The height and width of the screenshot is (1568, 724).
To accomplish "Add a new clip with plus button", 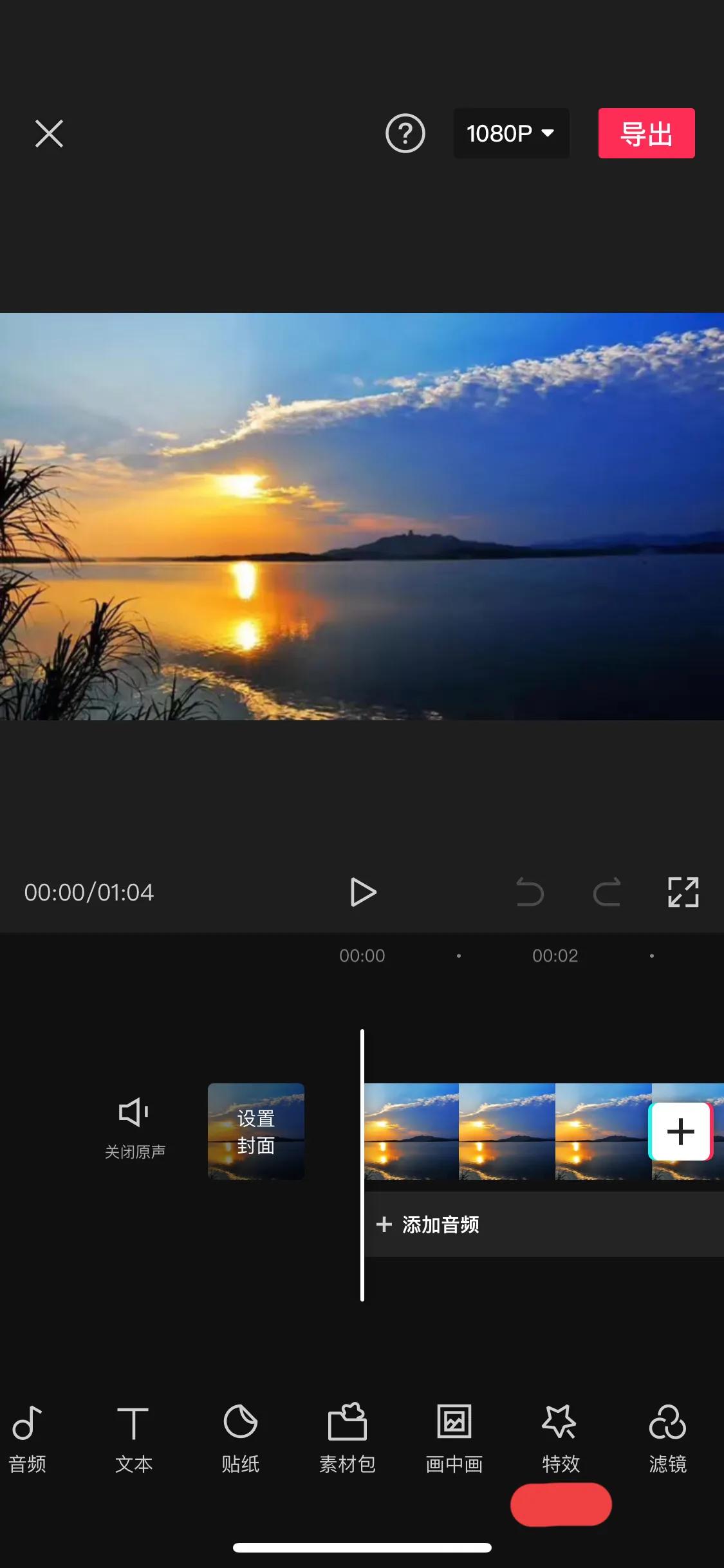I will 680,1132.
